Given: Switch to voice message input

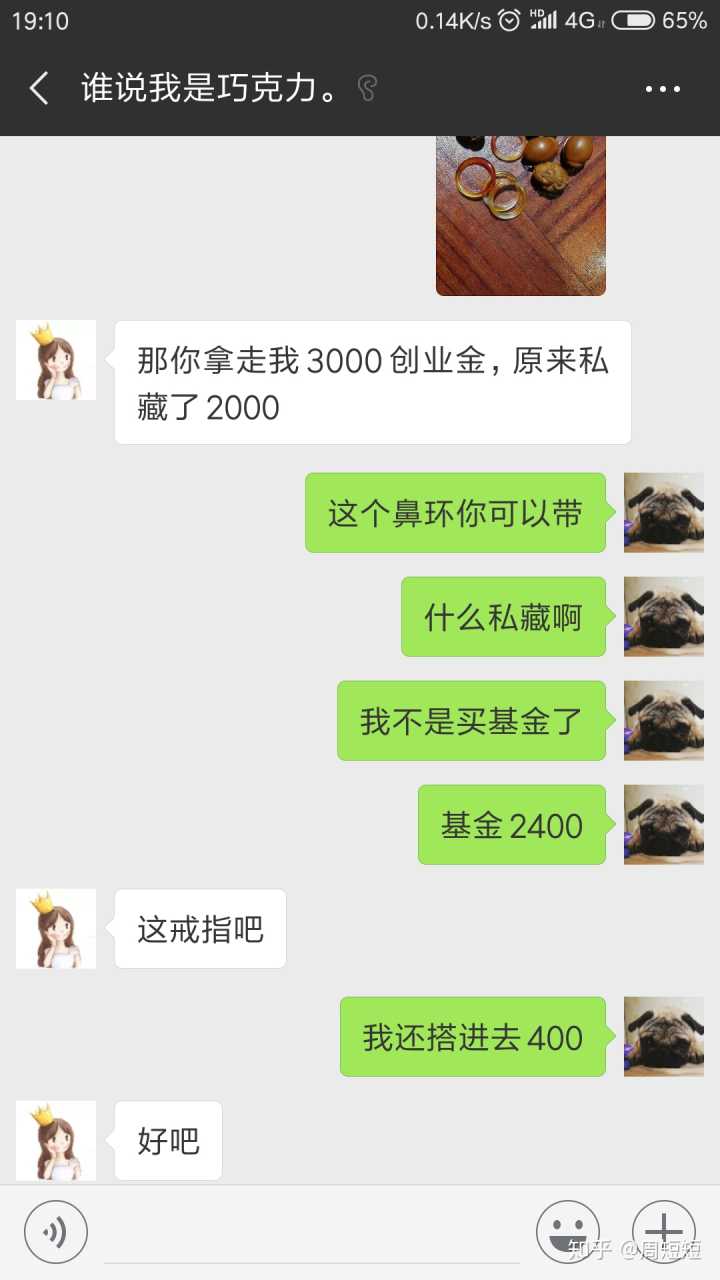Looking at the screenshot, I should tap(55, 1232).
